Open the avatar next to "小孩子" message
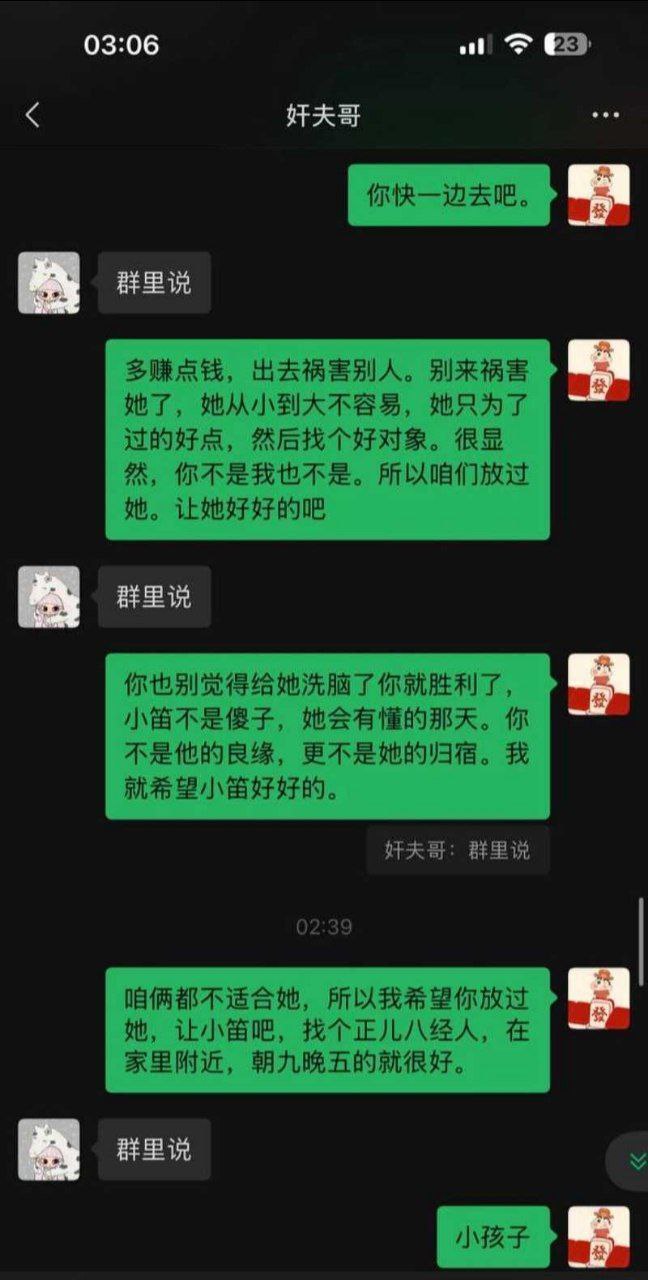 (x=598, y=1237)
